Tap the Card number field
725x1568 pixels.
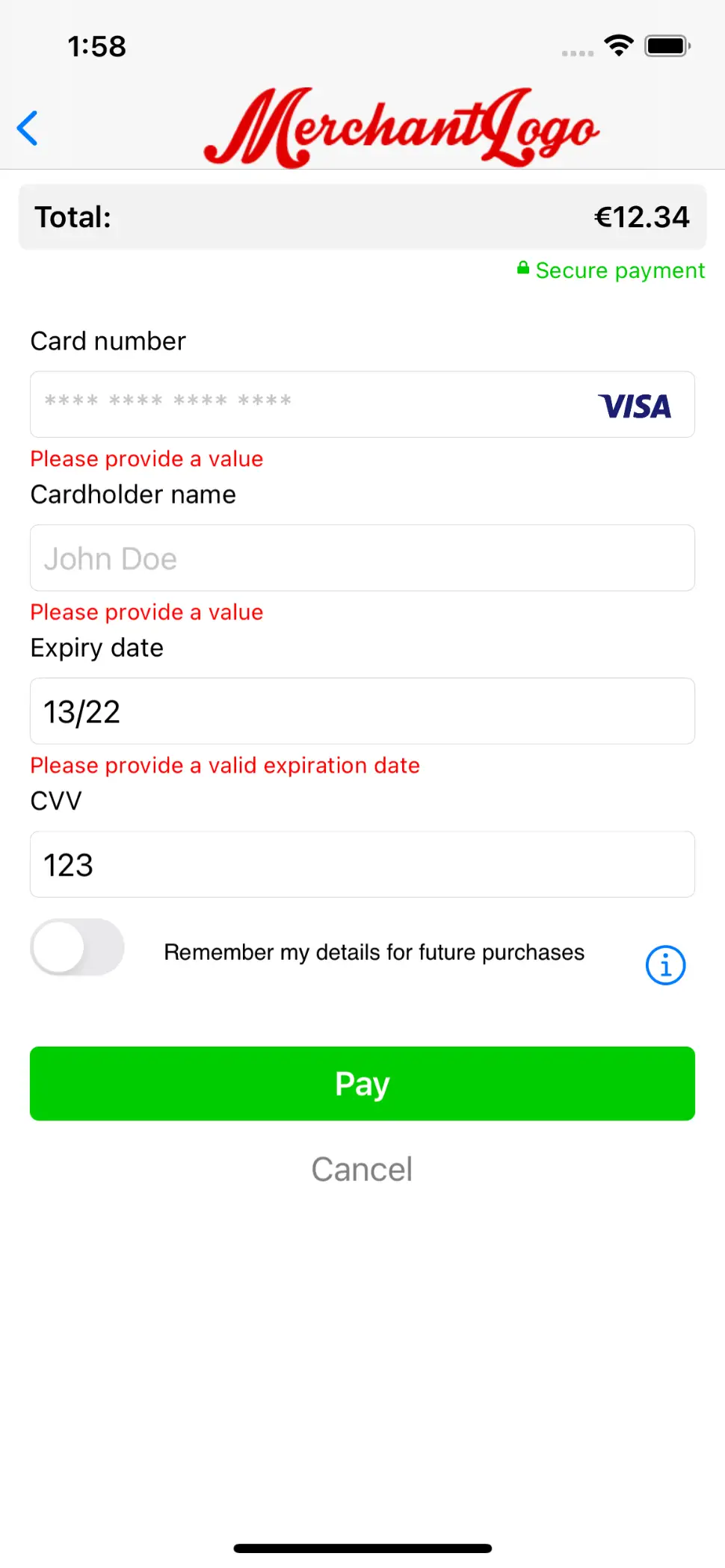click(x=314, y=404)
